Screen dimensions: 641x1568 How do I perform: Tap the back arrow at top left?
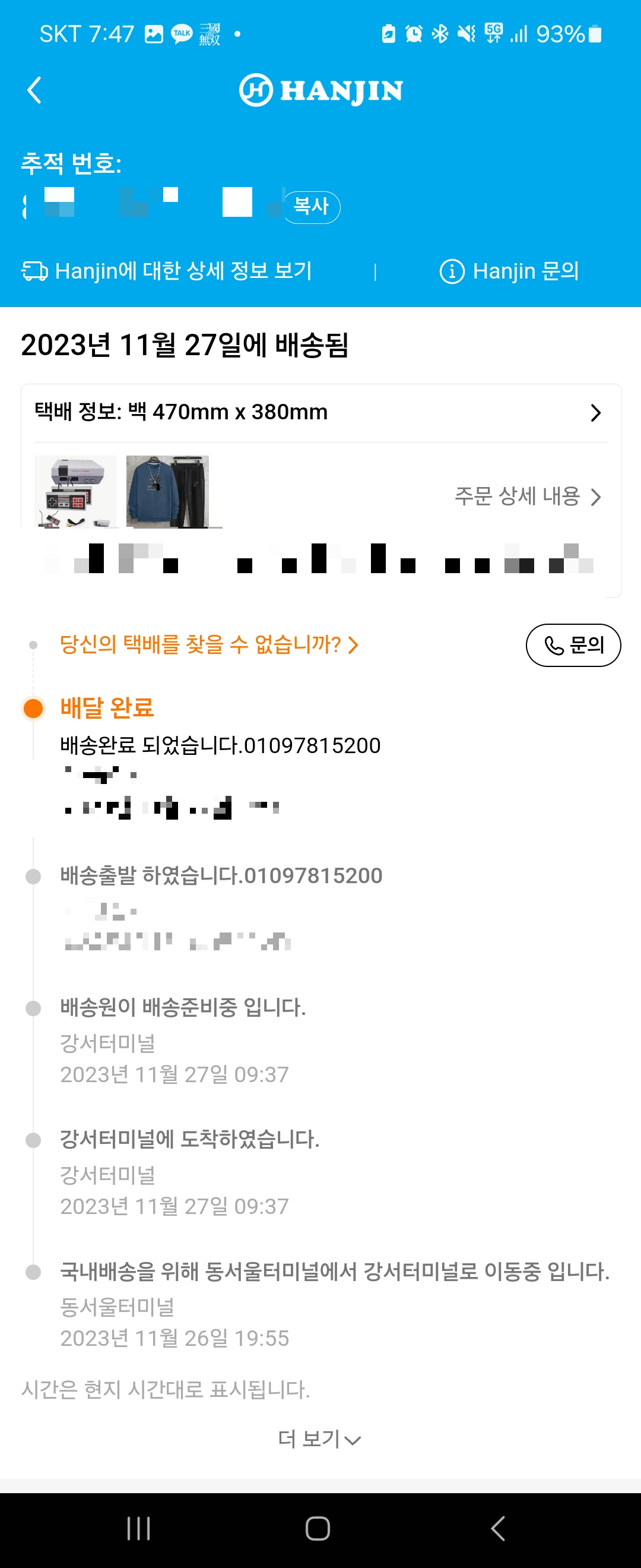coord(34,90)
